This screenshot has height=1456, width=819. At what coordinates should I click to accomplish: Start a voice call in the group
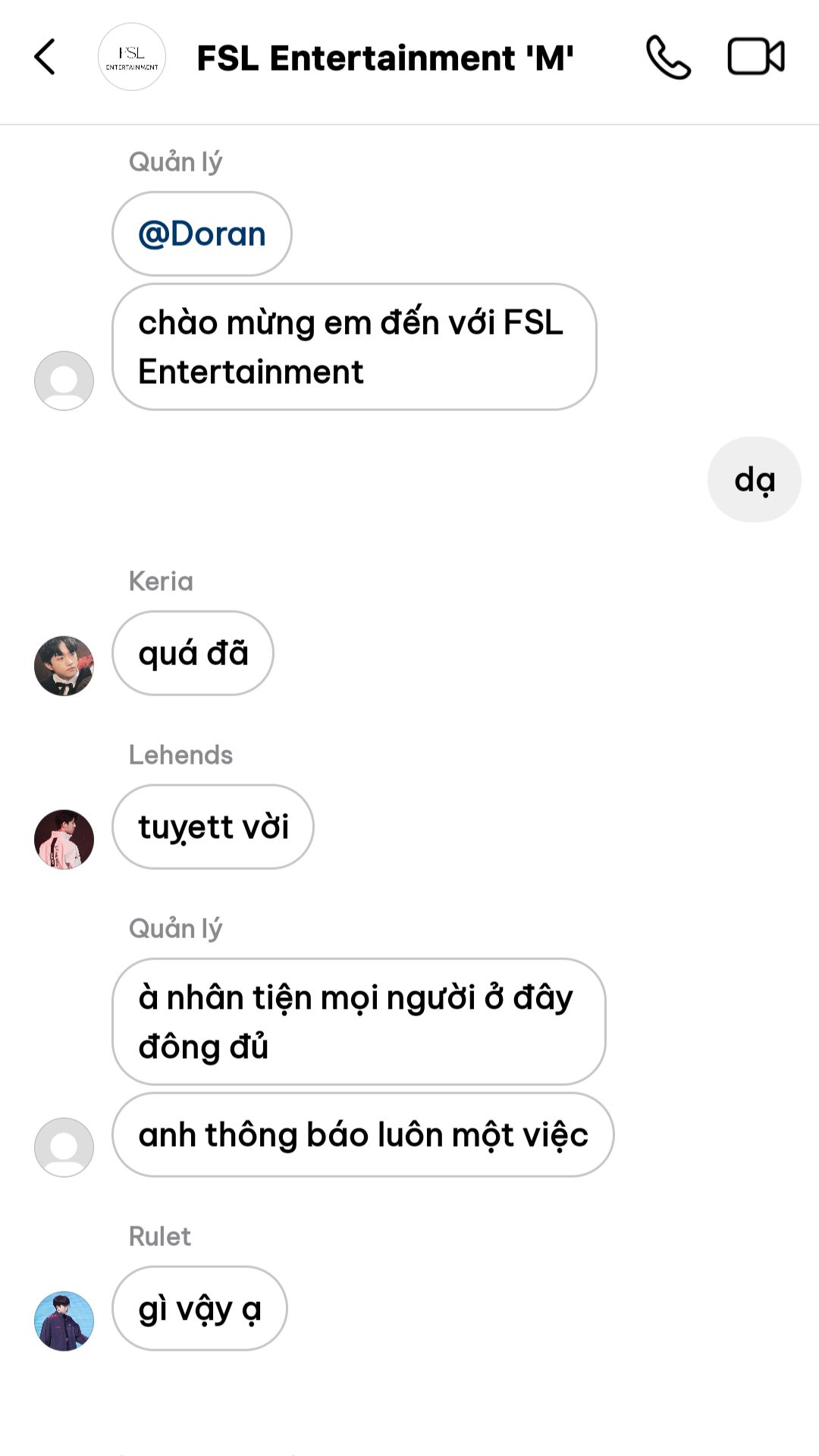point(668,57)
